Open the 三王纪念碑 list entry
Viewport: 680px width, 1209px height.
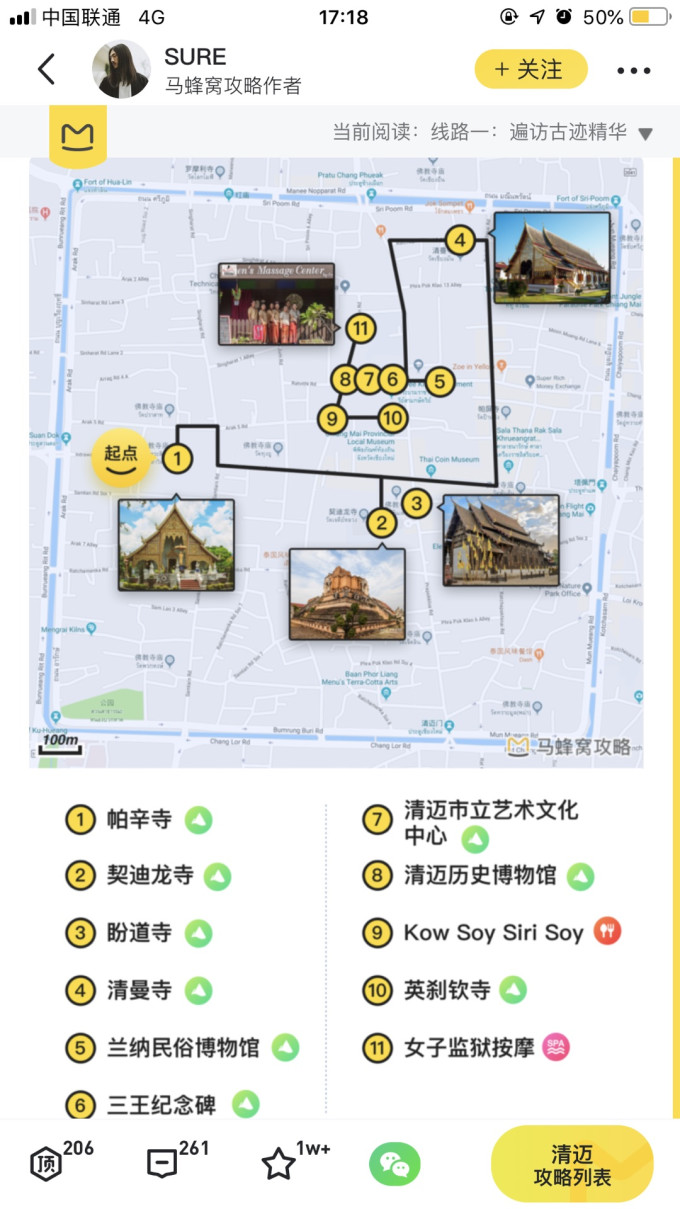pos(161,1105)
